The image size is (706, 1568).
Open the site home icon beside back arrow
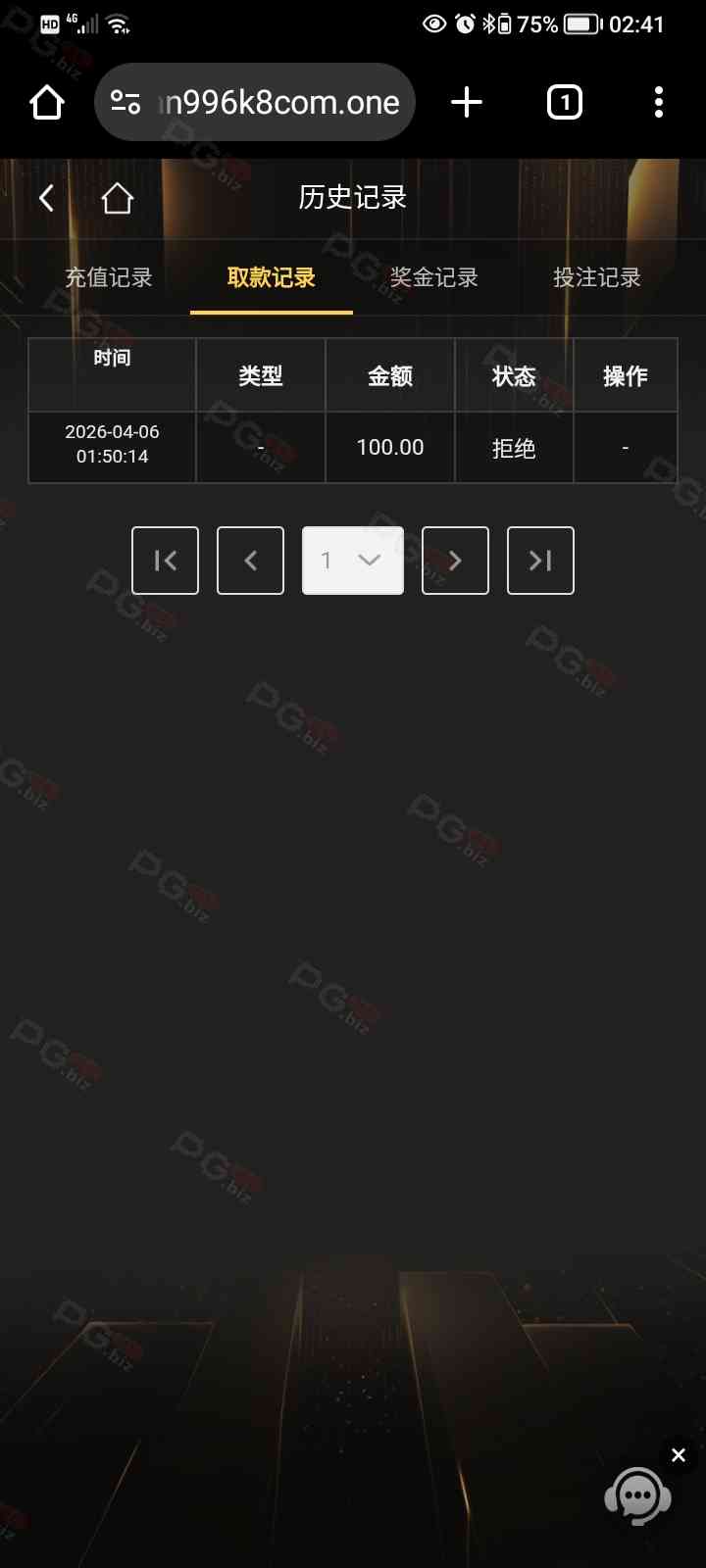coord(117,198)
